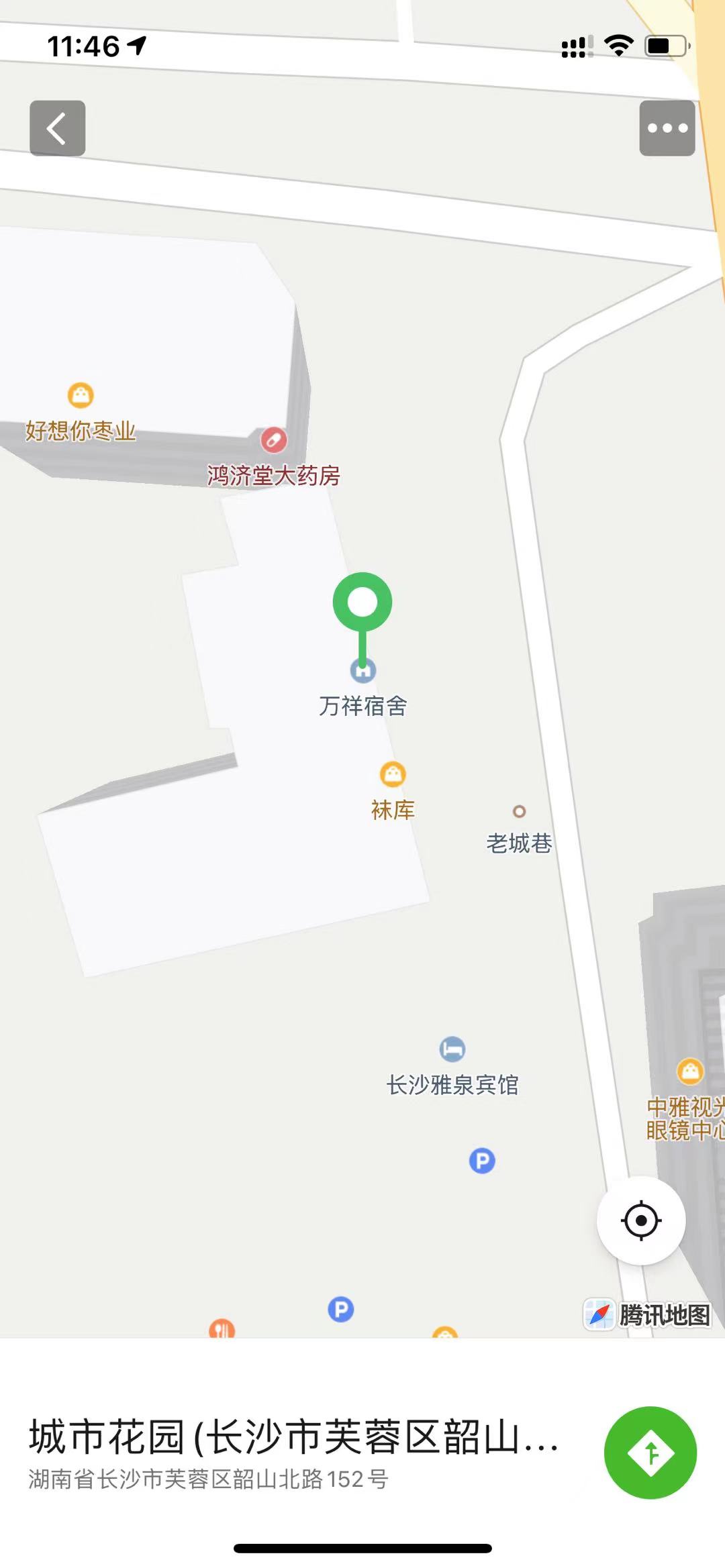Tap the 袜库 shop marker

pyautogui.click(x=393, y=774)
